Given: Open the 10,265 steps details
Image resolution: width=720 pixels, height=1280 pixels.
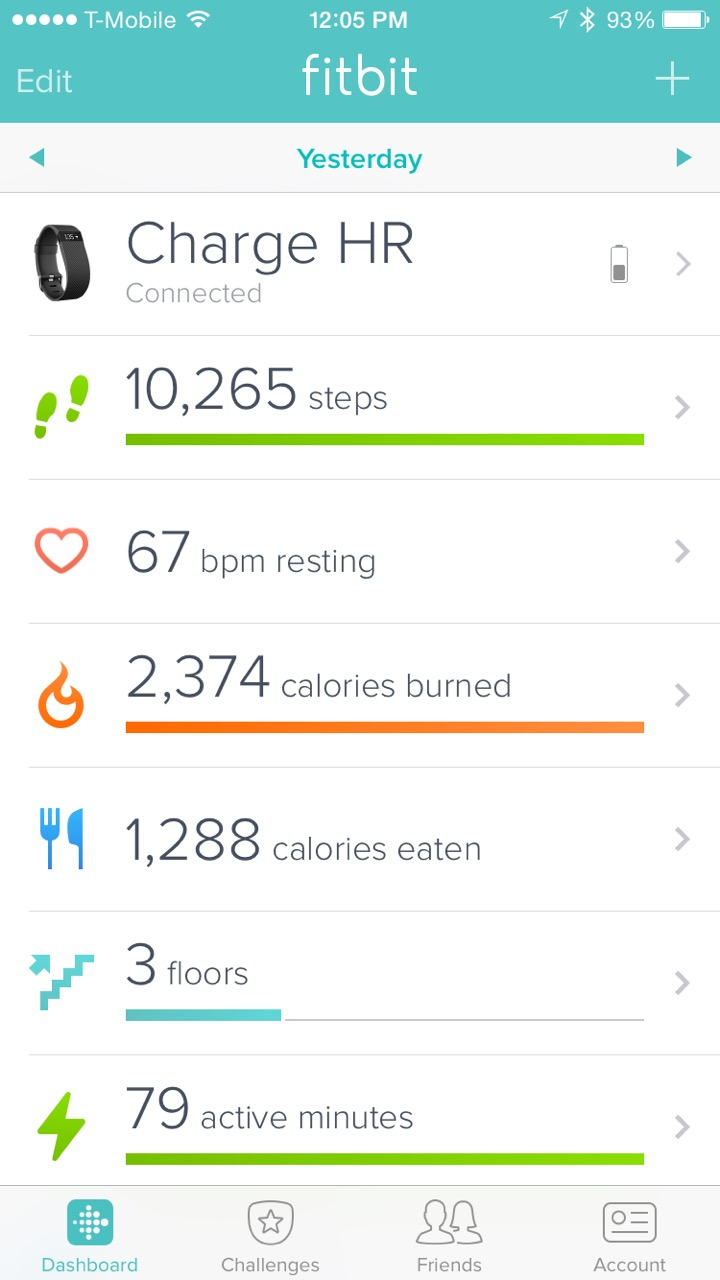Looking at the screenshot, I should (360, 407).
